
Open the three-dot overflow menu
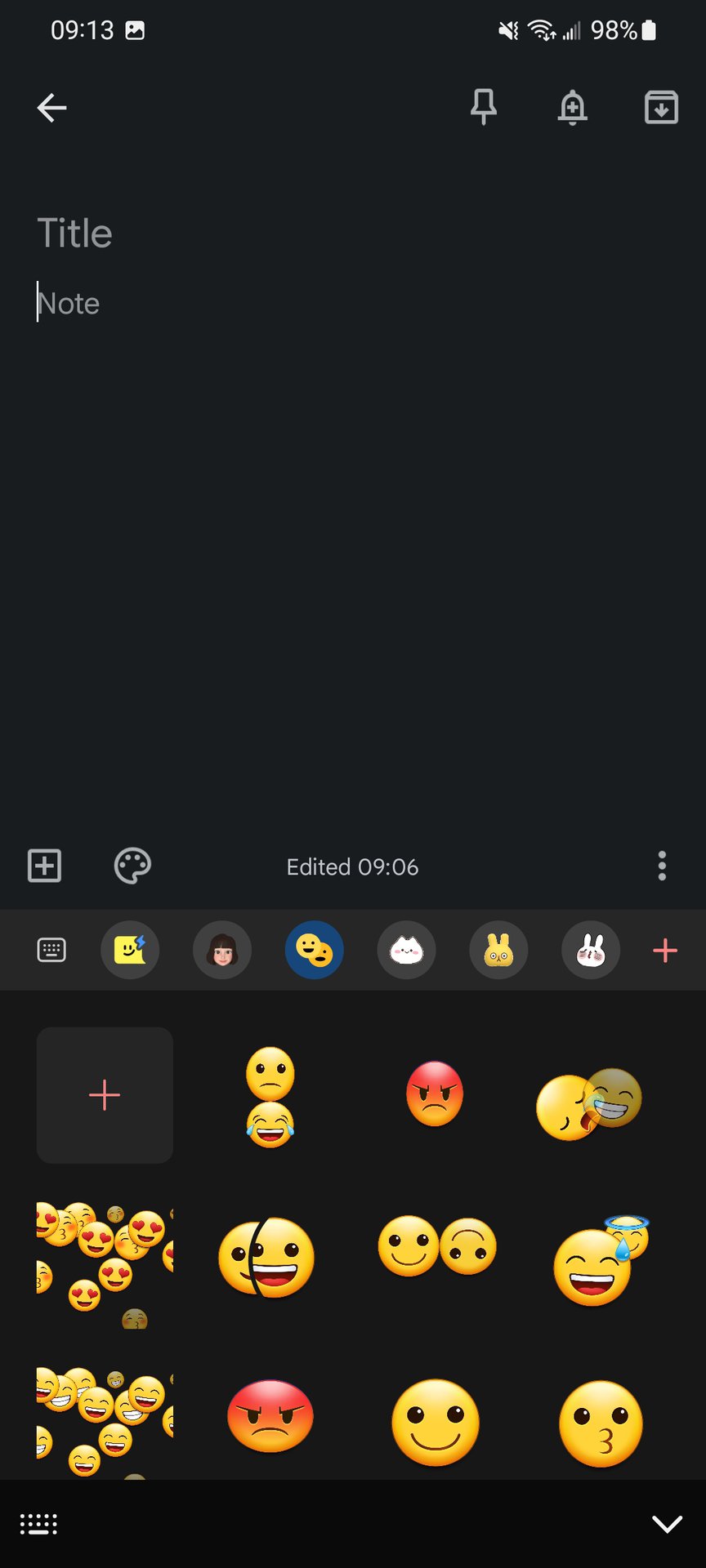662,866
